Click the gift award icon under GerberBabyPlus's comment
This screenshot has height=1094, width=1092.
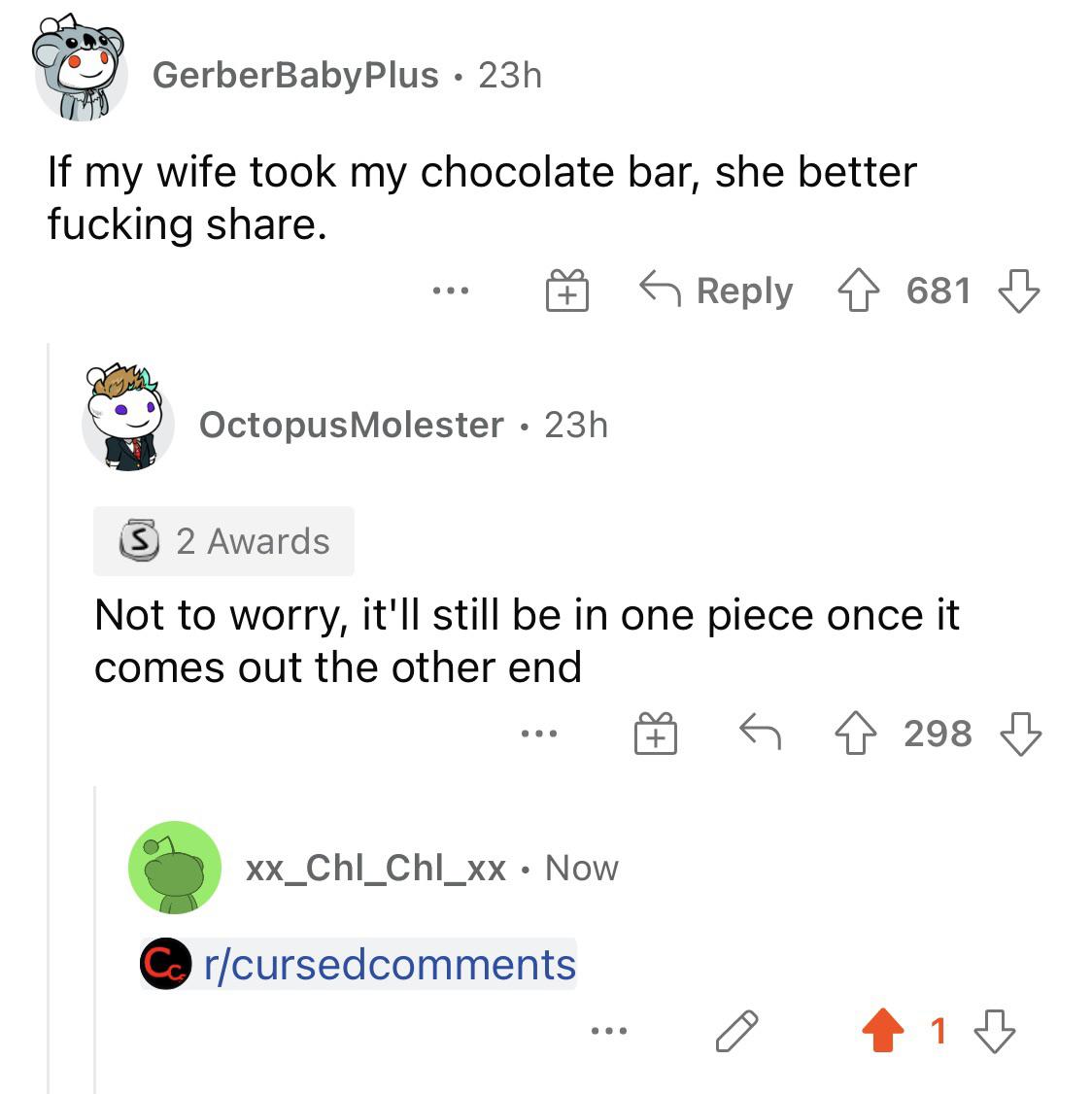tap(566, 291)
